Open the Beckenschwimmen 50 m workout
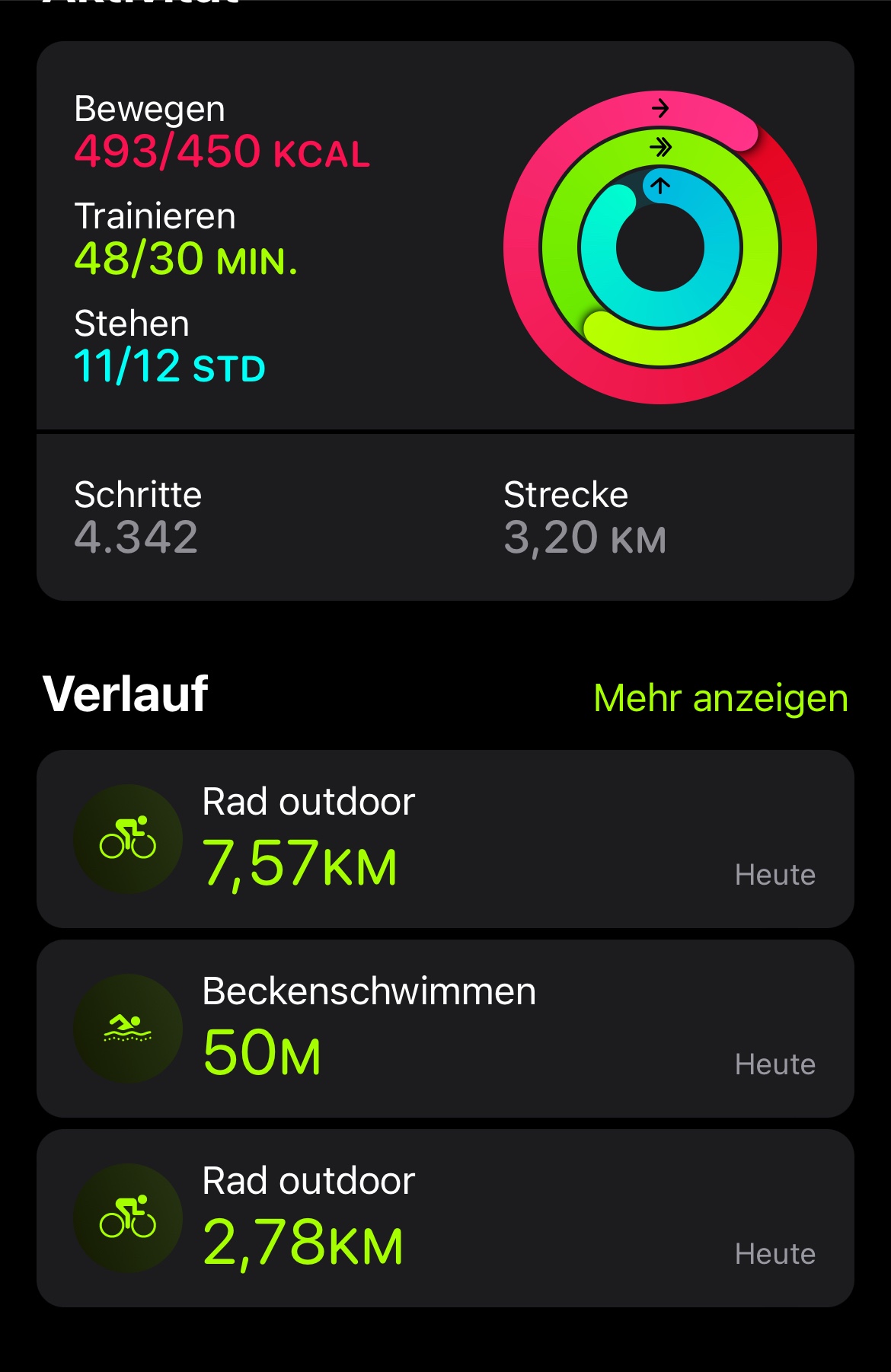891x1372 pixels. coord(445,1029)
